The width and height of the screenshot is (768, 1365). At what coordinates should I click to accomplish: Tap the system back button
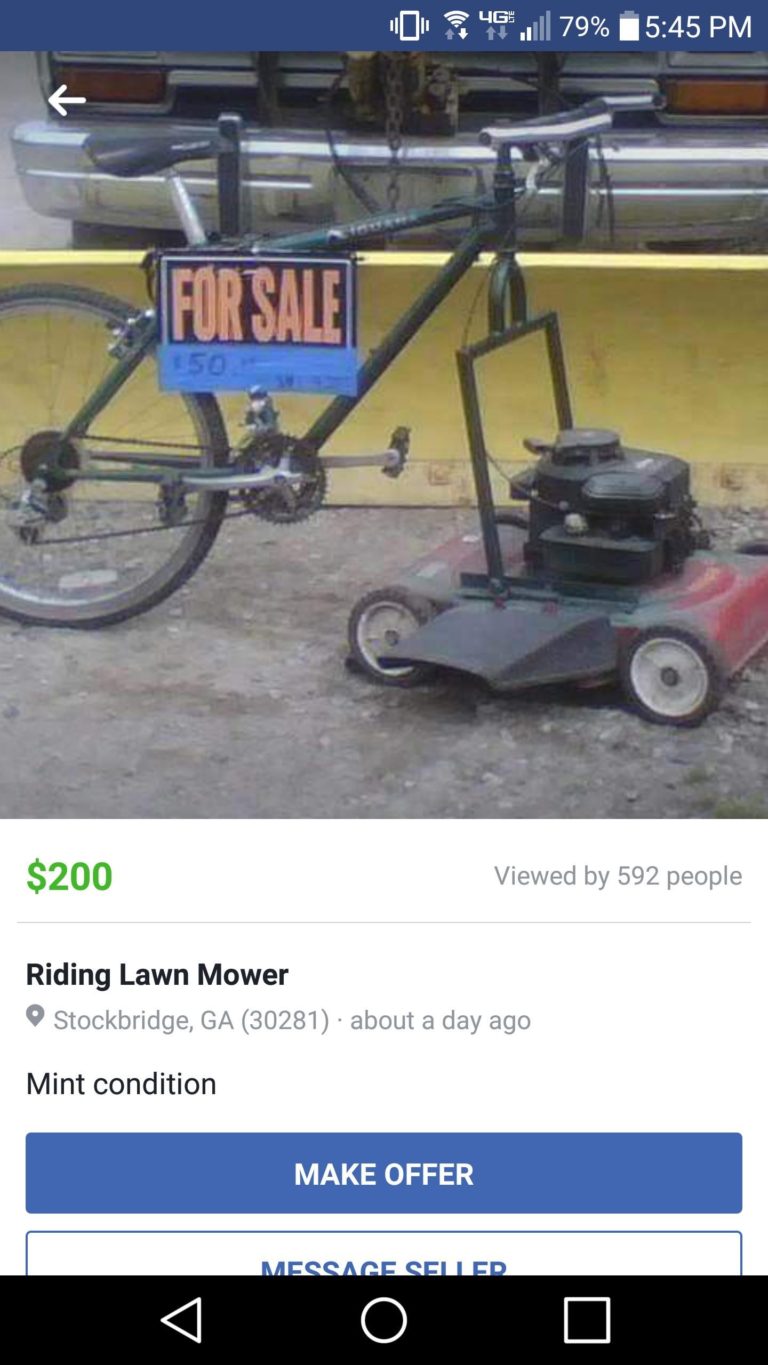click(182, 1320)
